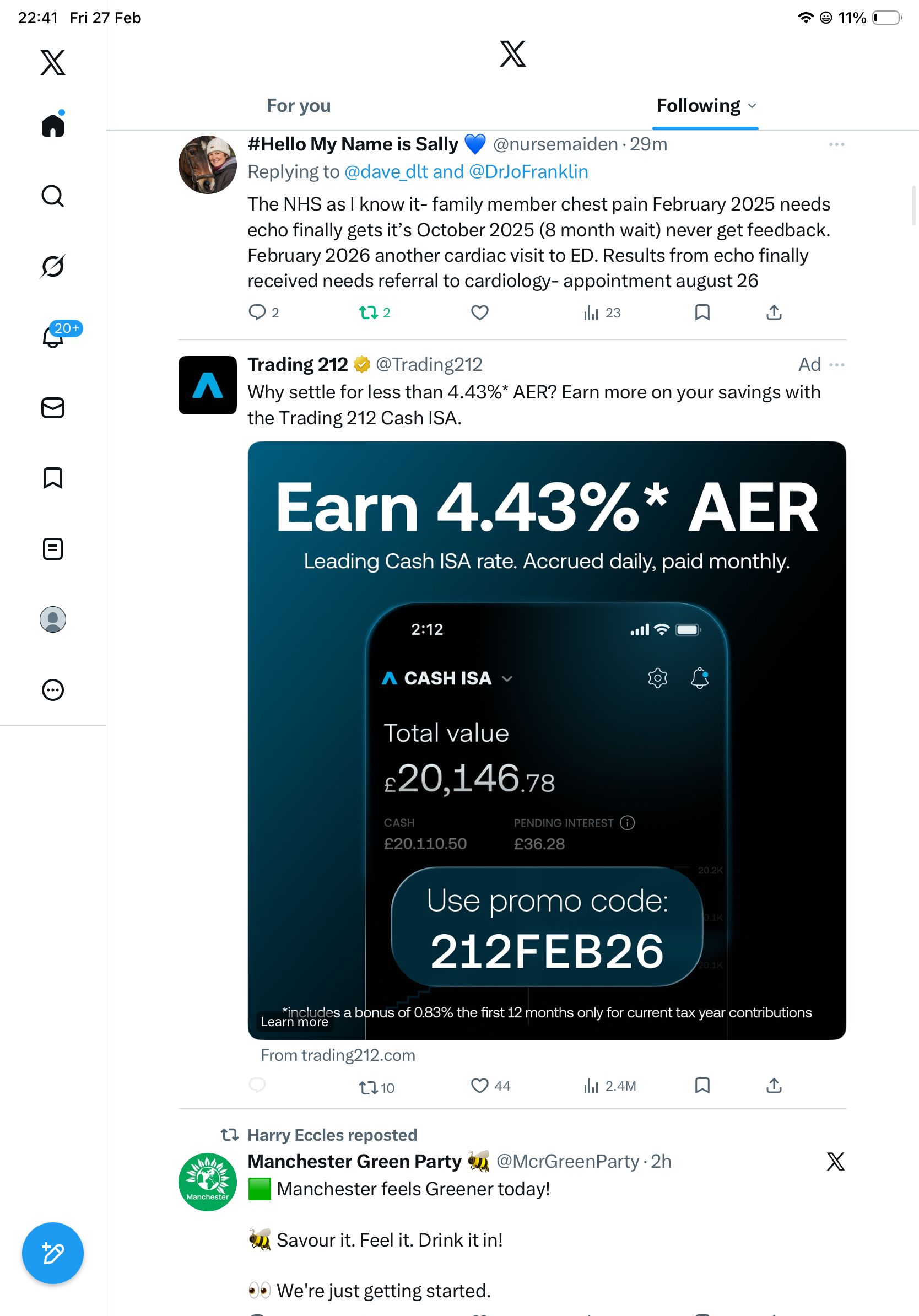Switch to the For you tab
The height and width of the screenshot is (1316, 919).
[x=299, y=106]
